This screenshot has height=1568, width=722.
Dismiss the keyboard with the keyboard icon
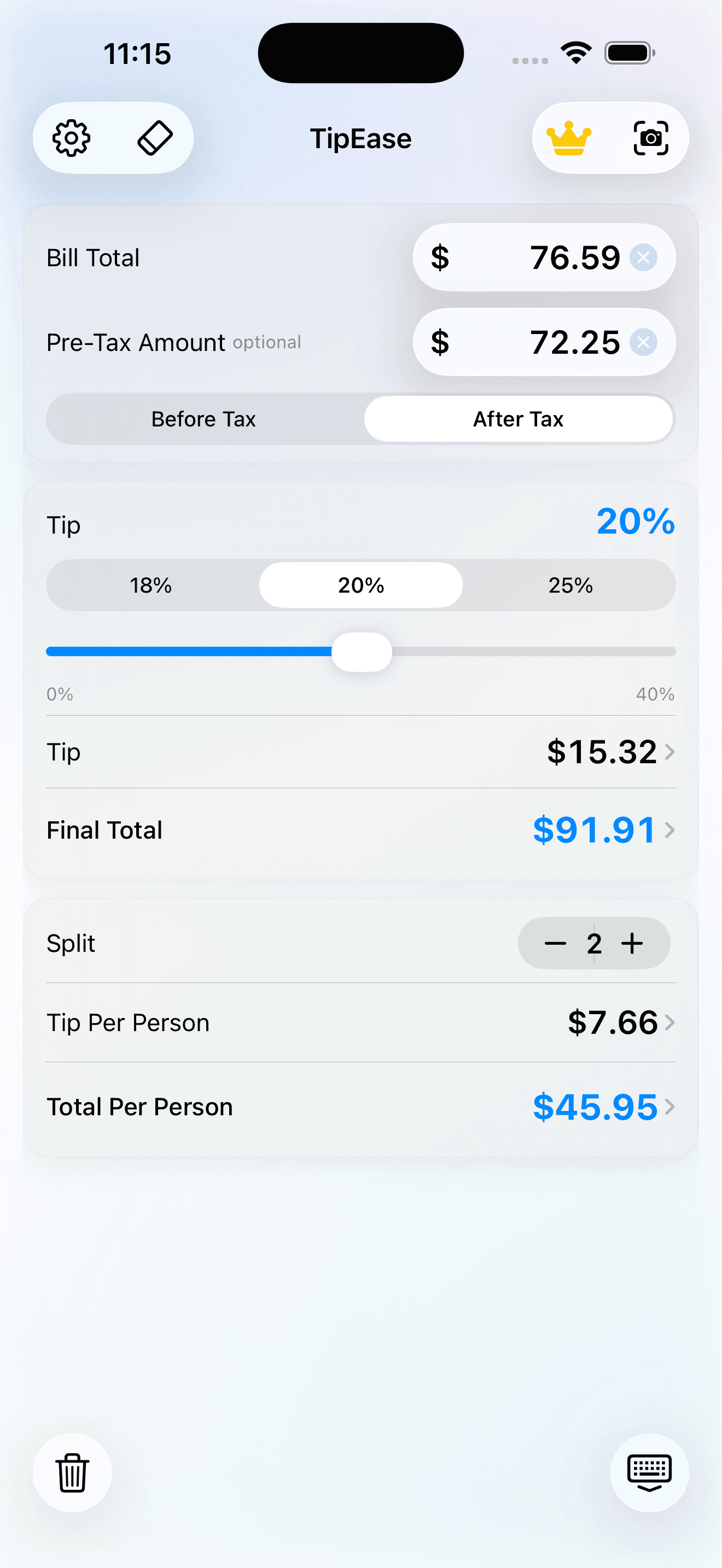(649, 1472)
